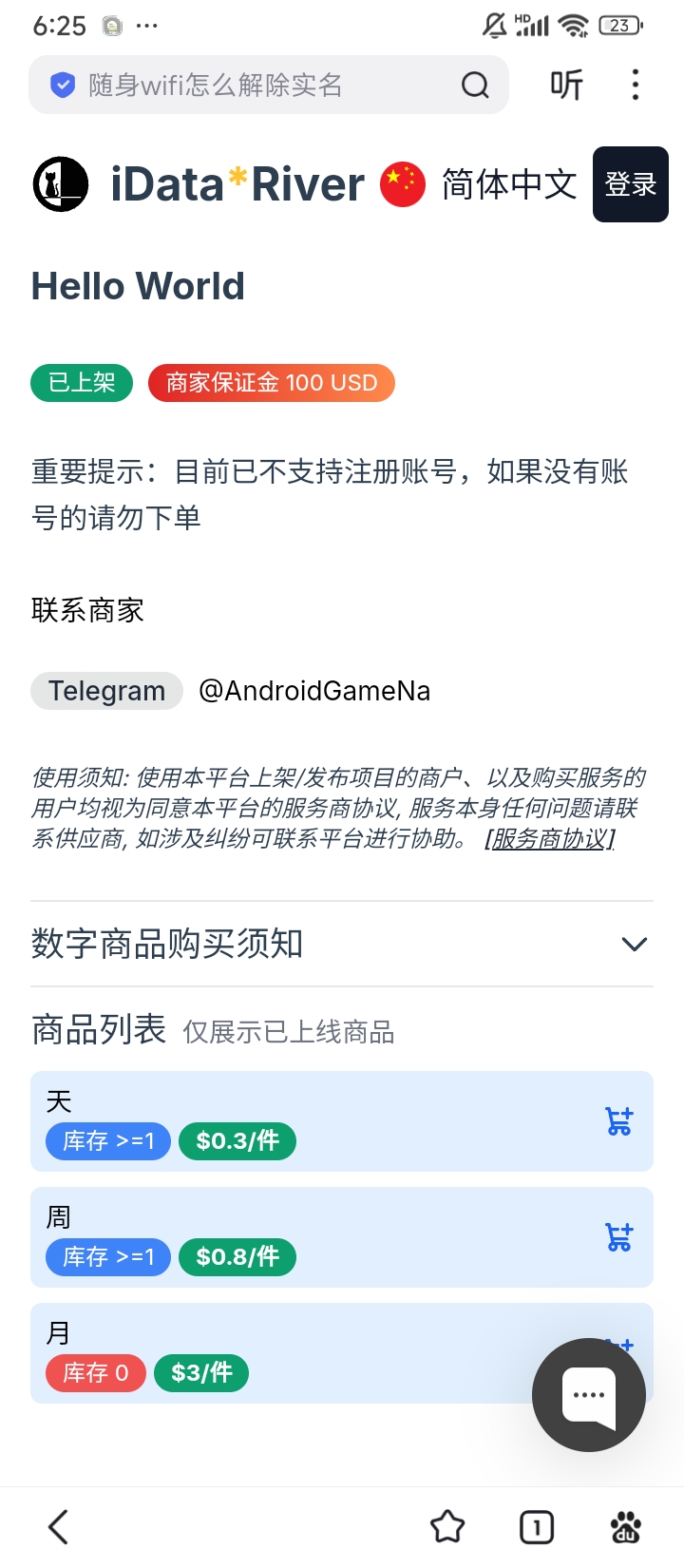Open the iData River home logo
684x1568 pixels.
tap(199, 184)
